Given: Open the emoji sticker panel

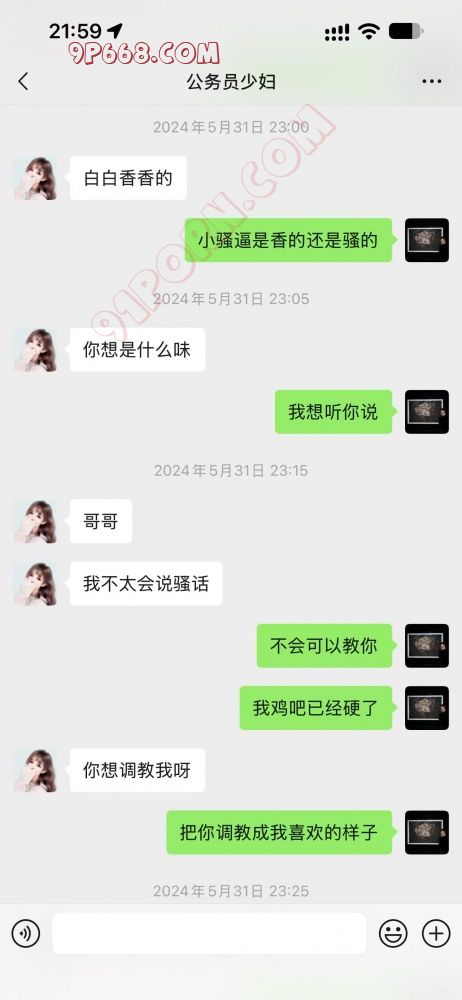Looking at the screenshot, I should [x=393, y=934].
